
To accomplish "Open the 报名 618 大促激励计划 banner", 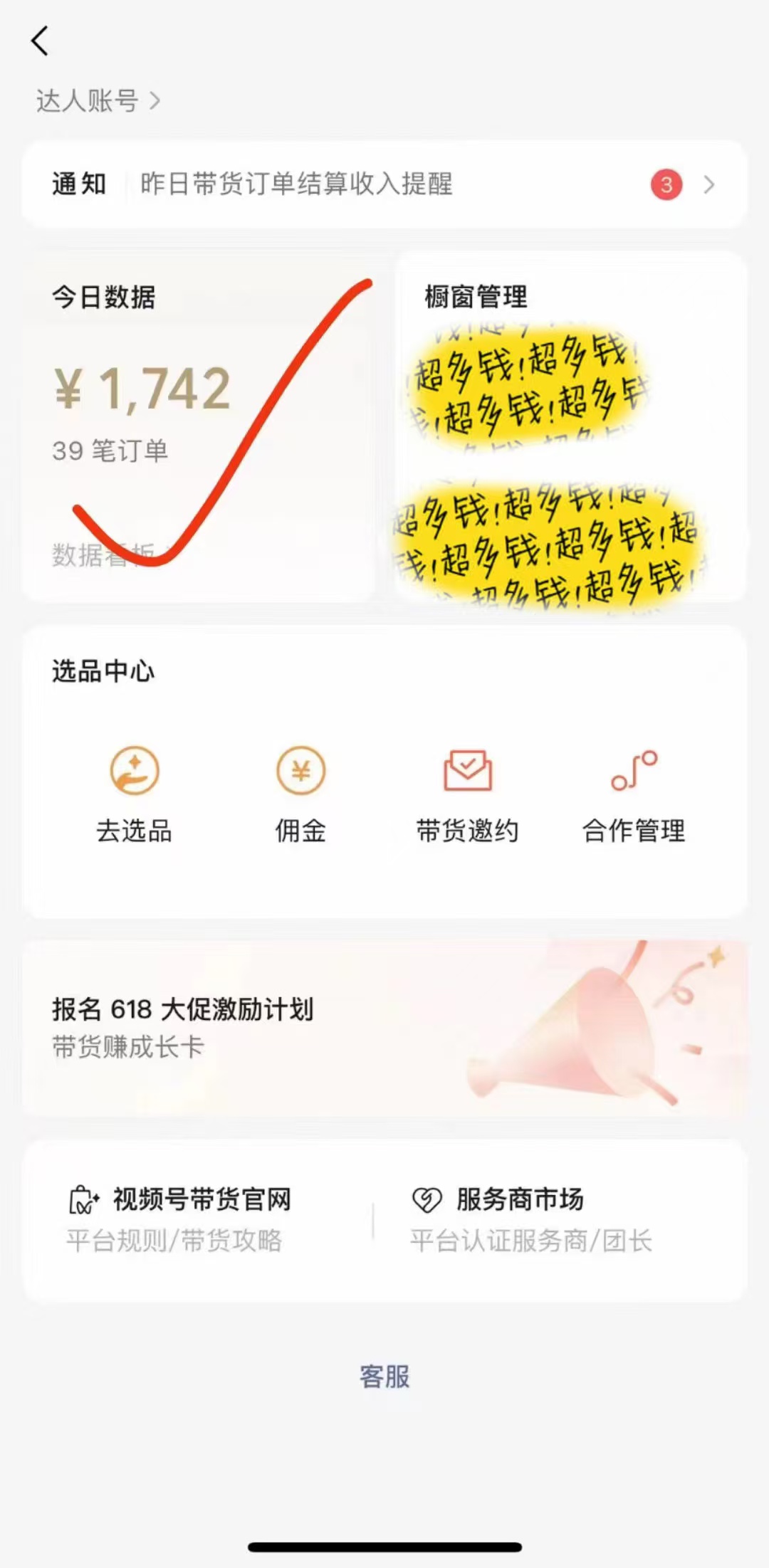I will tap(384, 1027).
